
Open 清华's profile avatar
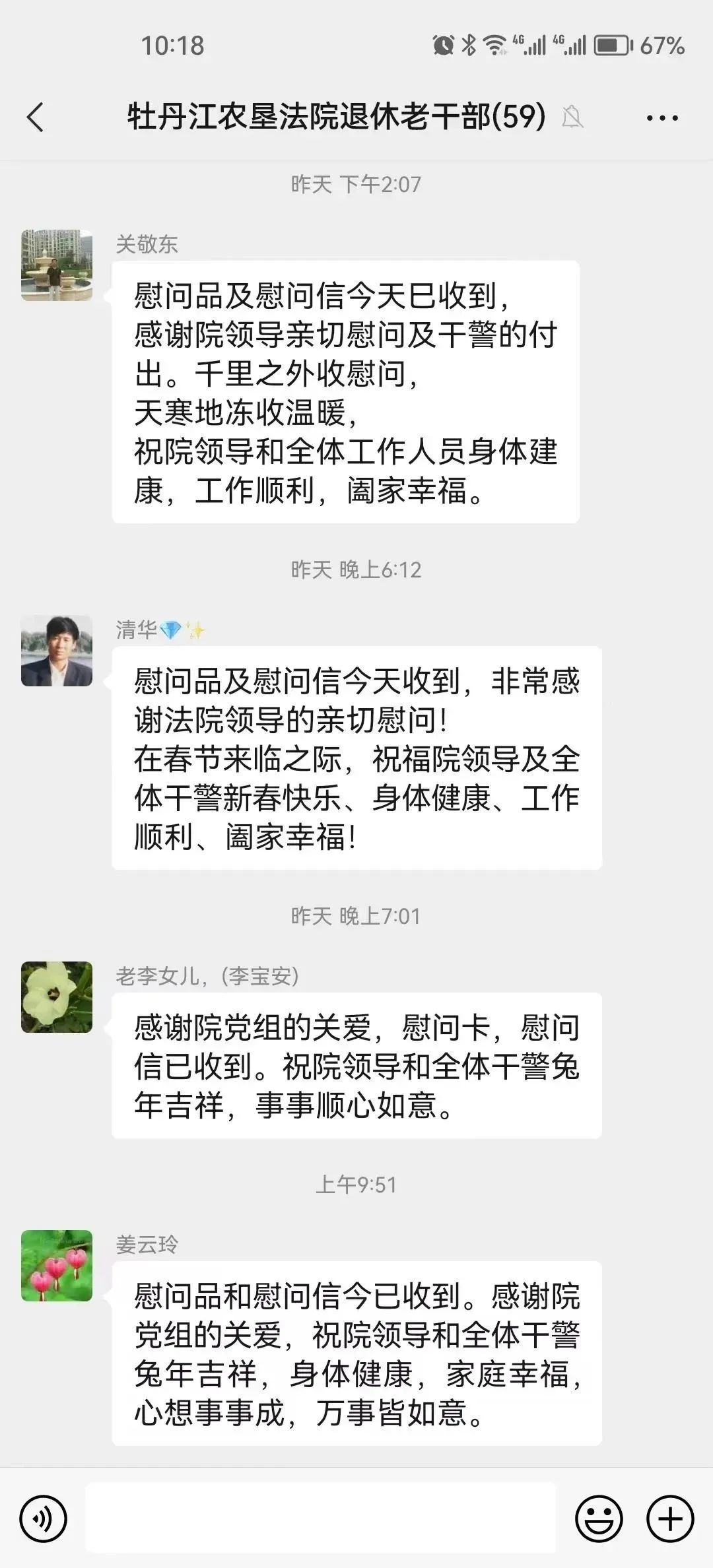(x=57, y=651)
